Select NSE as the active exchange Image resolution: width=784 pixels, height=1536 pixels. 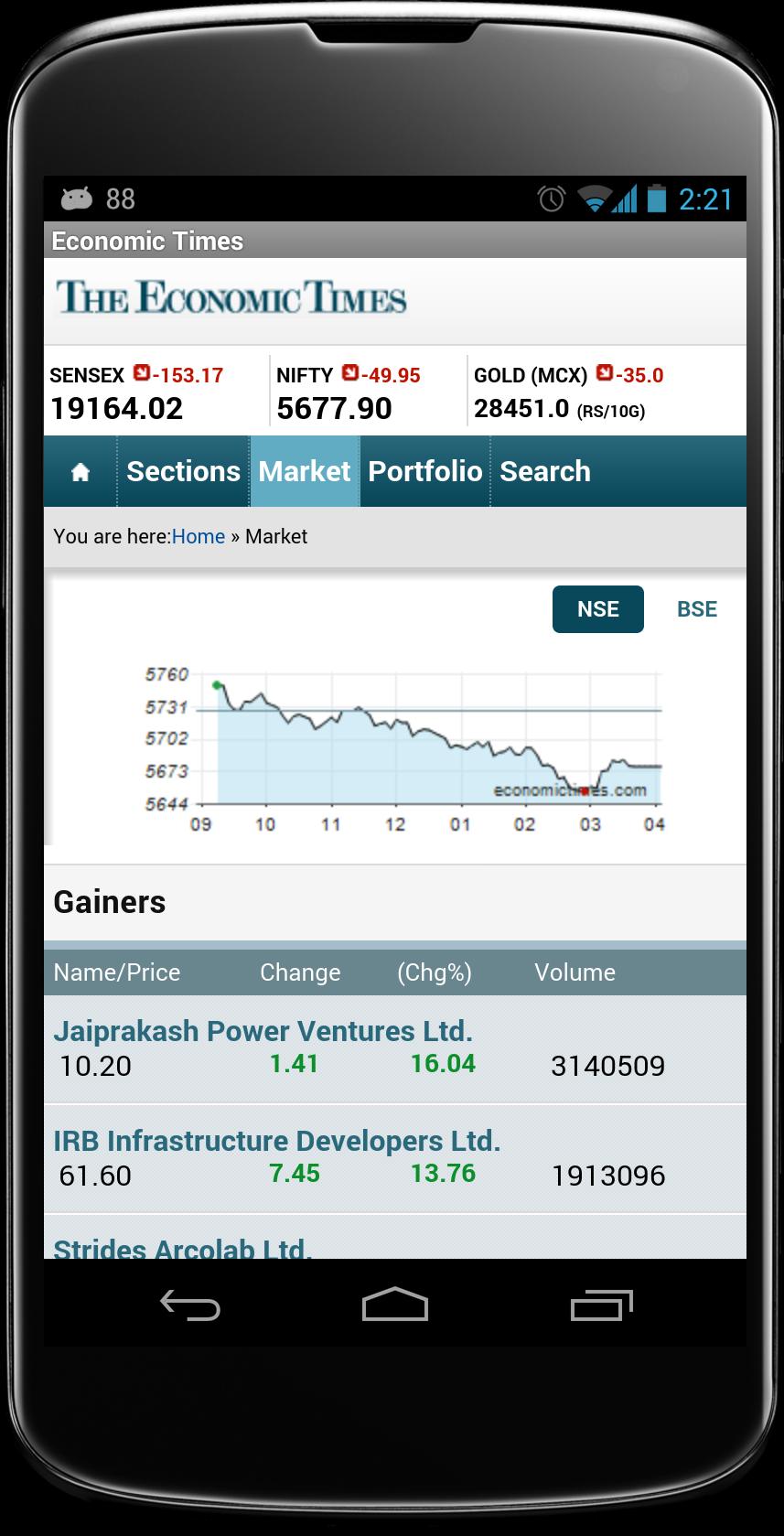597,608
